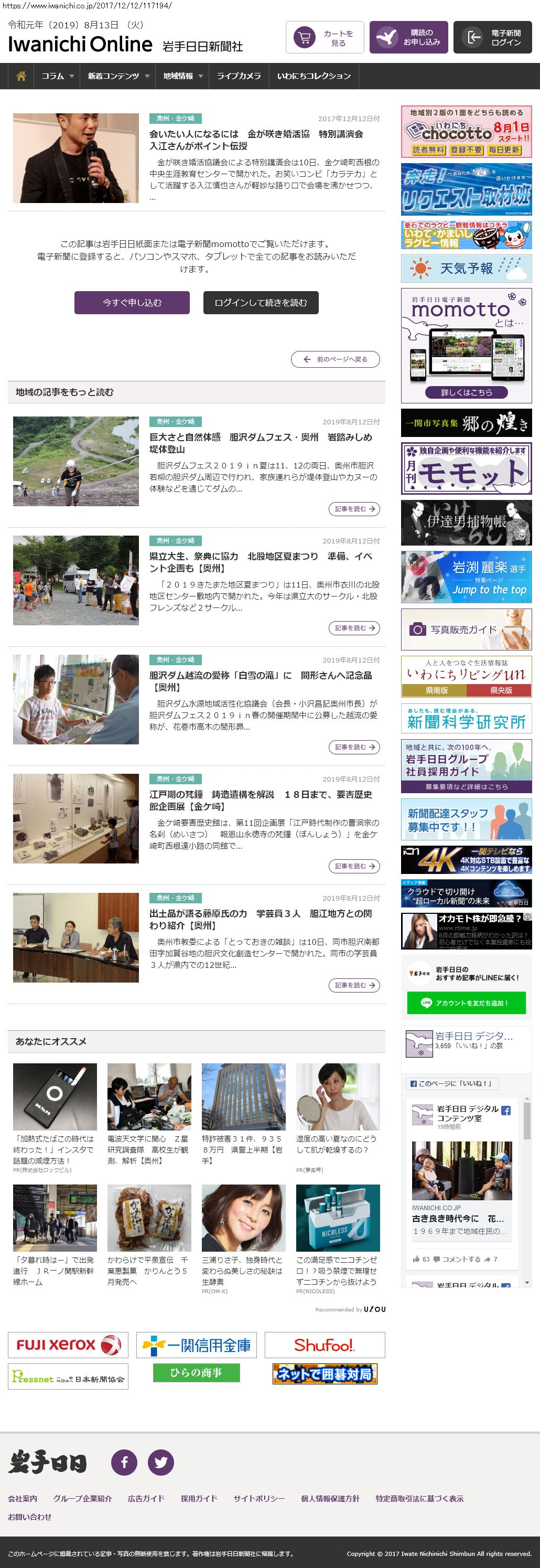Open the 天気予報 weather banner

click(467, 269)
